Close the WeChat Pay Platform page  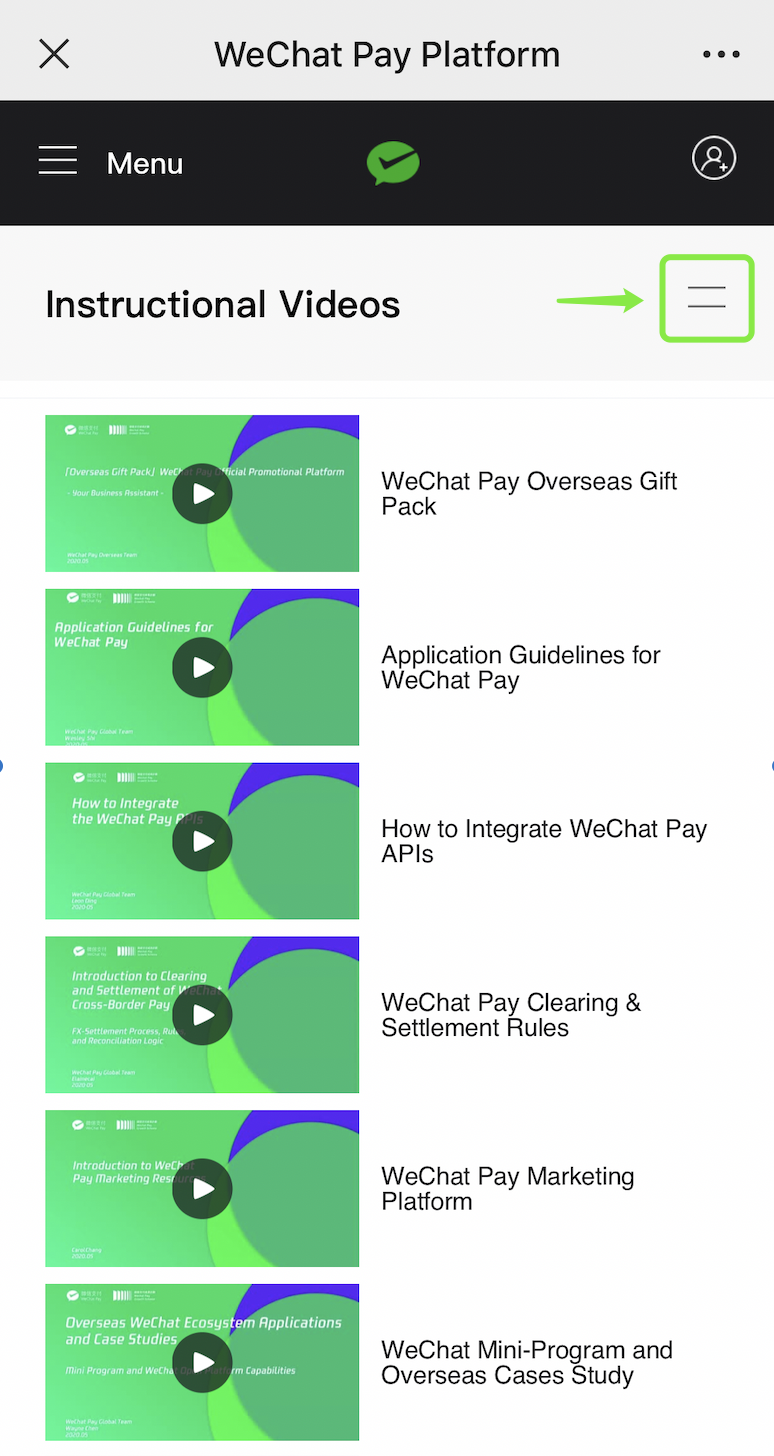pos(54,54)
